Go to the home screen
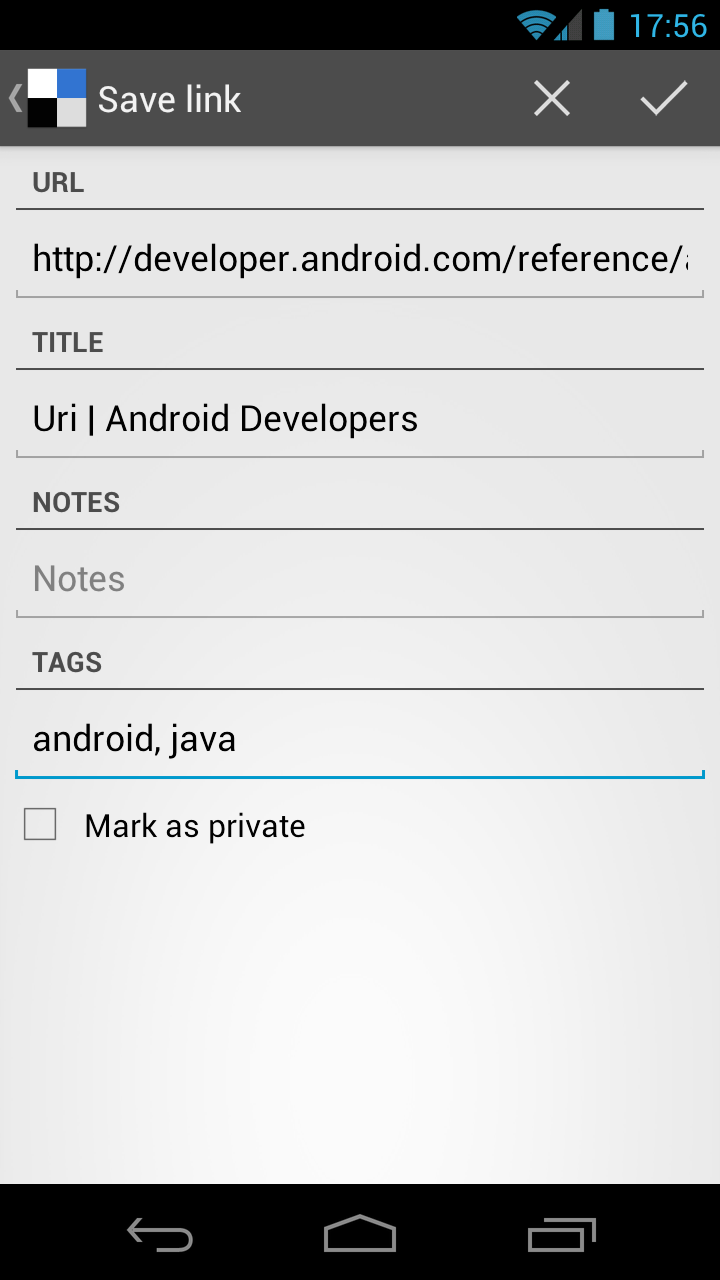This screenshot has width=720, height=1280. pyautogui.click(x=360, y=1235)
